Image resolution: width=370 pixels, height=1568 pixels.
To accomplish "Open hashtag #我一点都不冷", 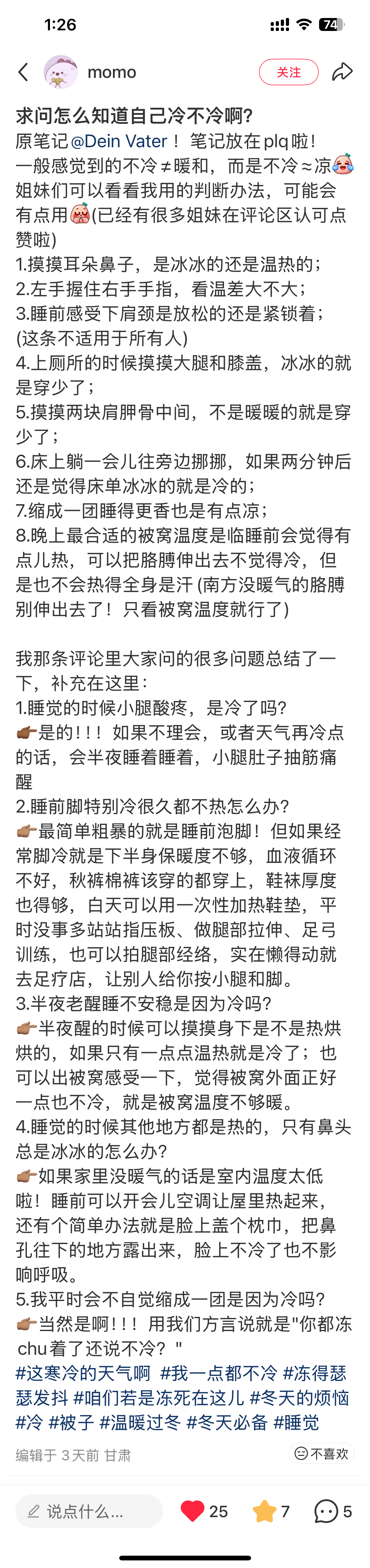I will click(218, 1373).
